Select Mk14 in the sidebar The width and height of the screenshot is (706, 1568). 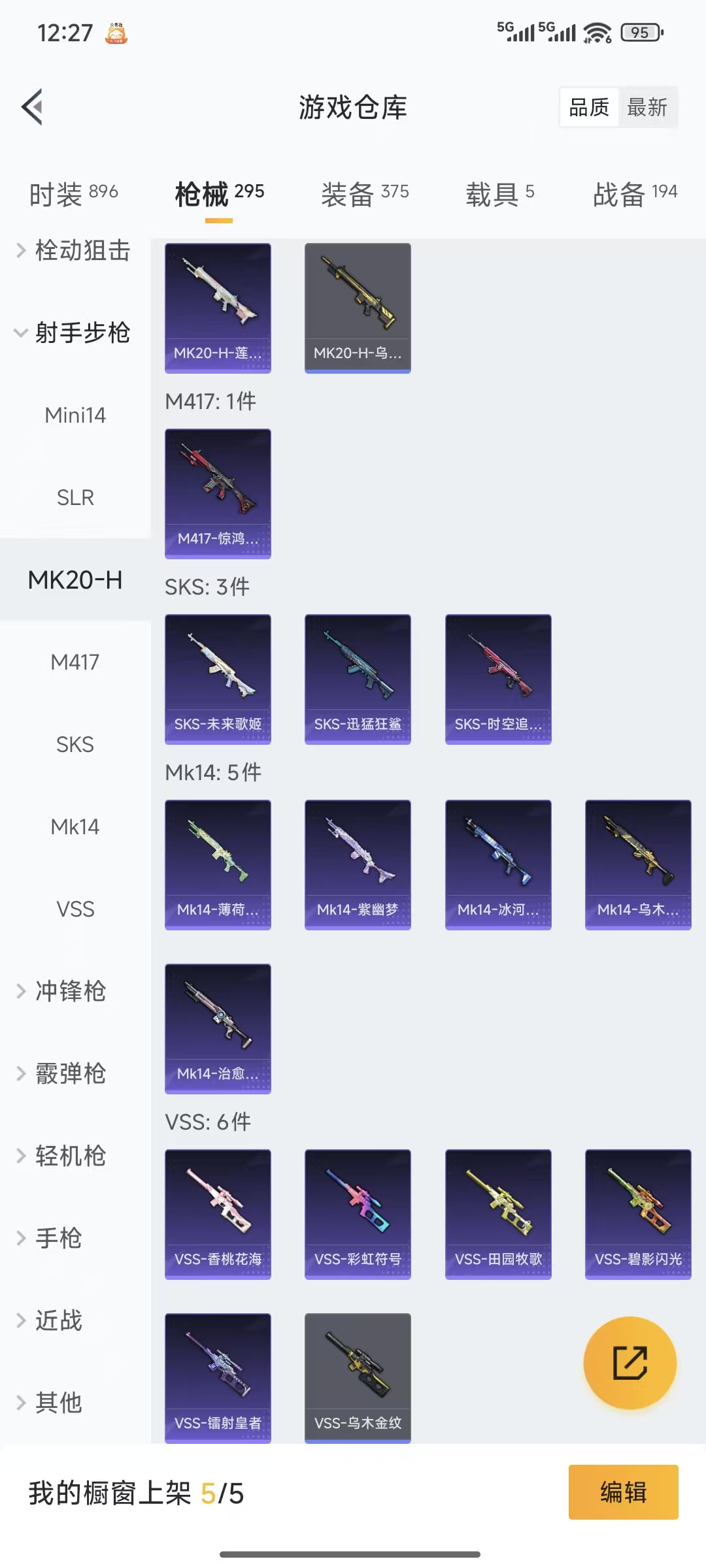pyautogui.click(x=74, y=826)
